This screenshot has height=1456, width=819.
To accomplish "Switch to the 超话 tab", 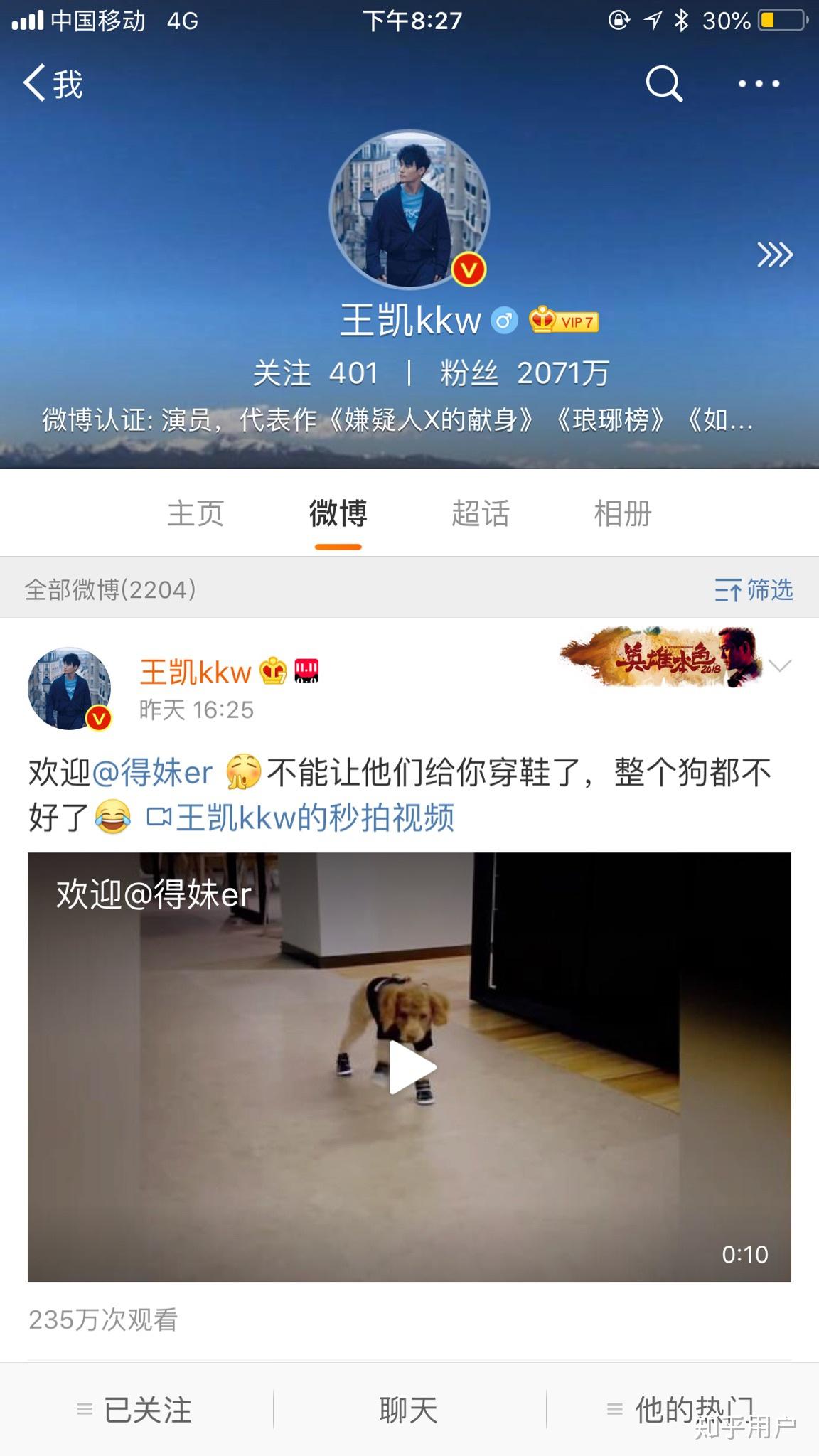I will pos(481,513).
